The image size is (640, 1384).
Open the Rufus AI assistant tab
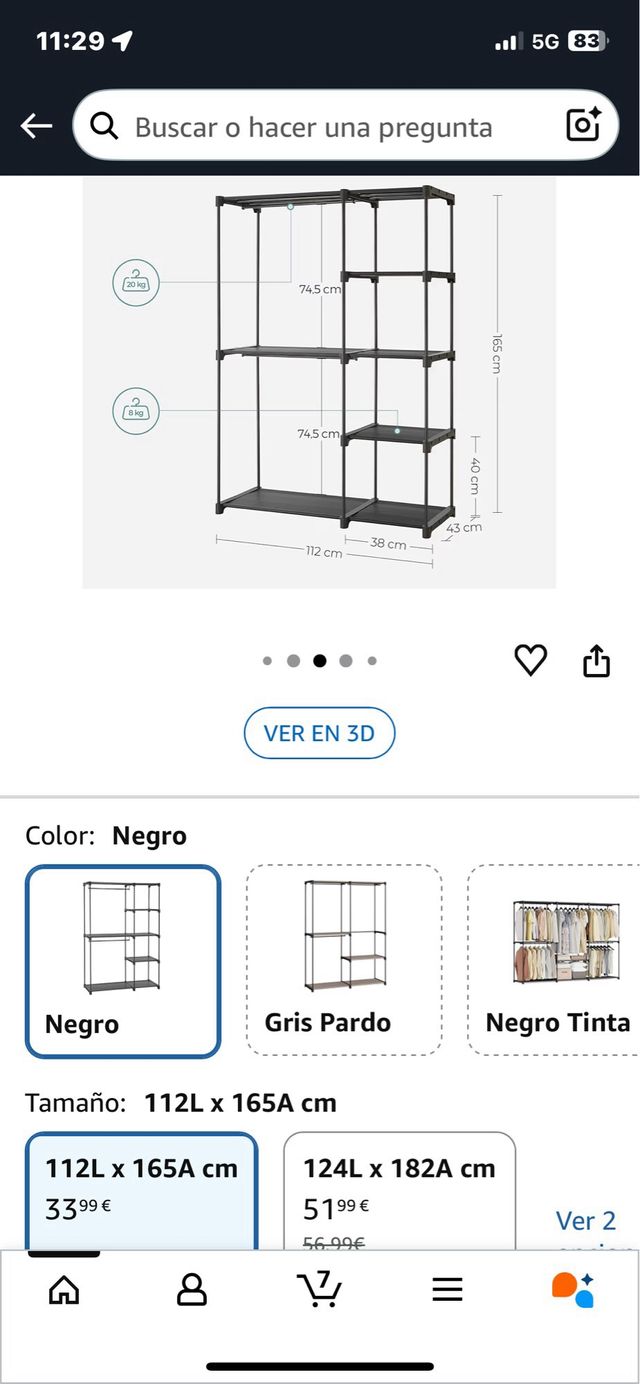coord(573,1289)
